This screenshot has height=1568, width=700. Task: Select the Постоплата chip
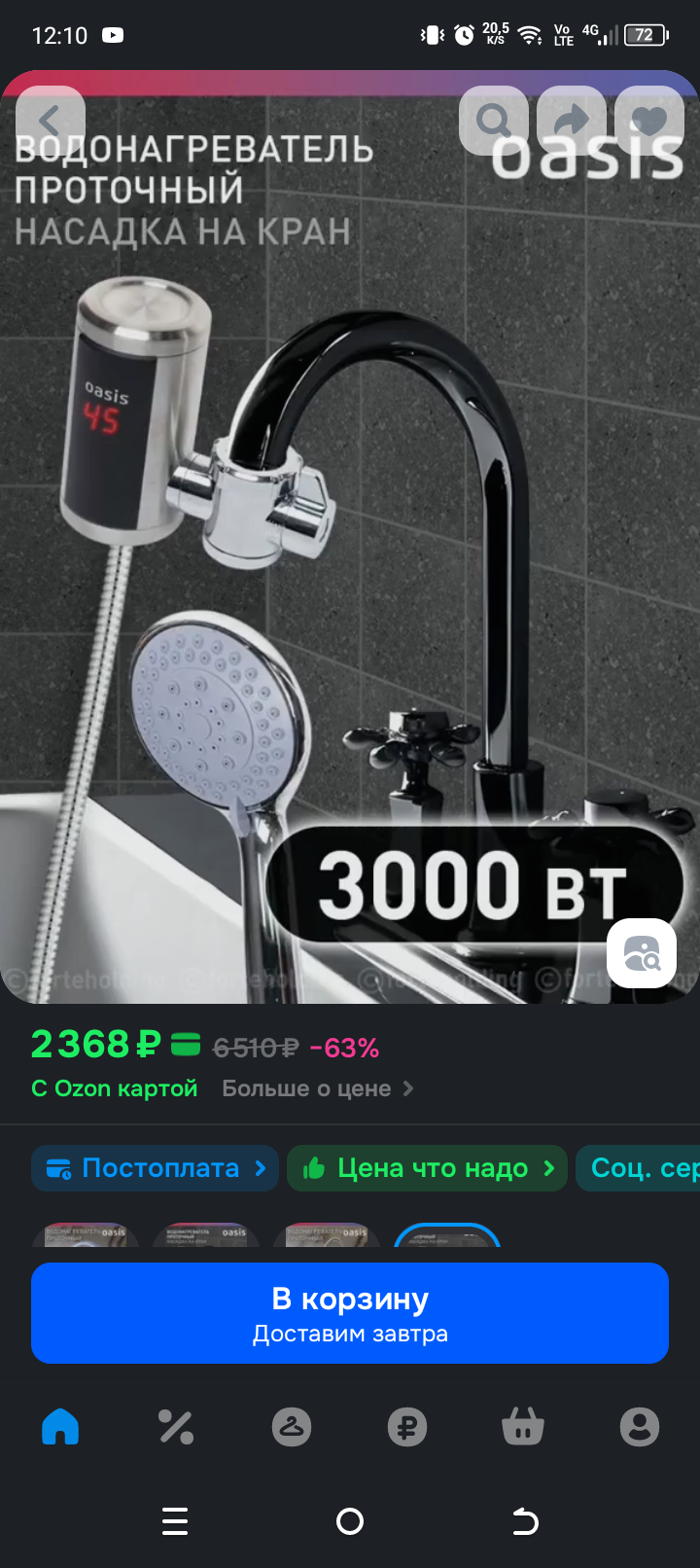(x=156, y=1168)
